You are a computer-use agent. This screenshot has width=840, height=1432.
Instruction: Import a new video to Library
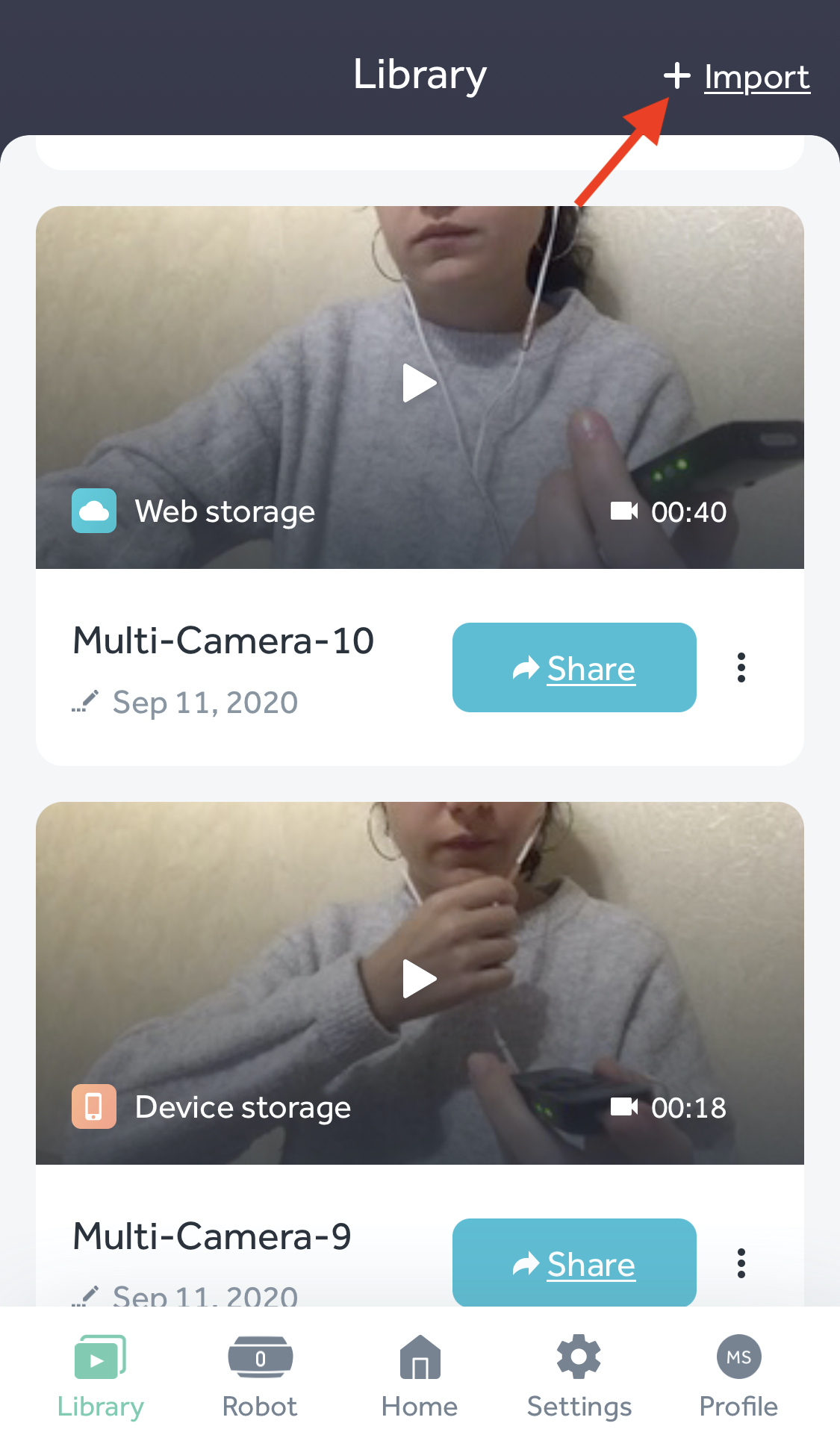[x=737, y=77]
